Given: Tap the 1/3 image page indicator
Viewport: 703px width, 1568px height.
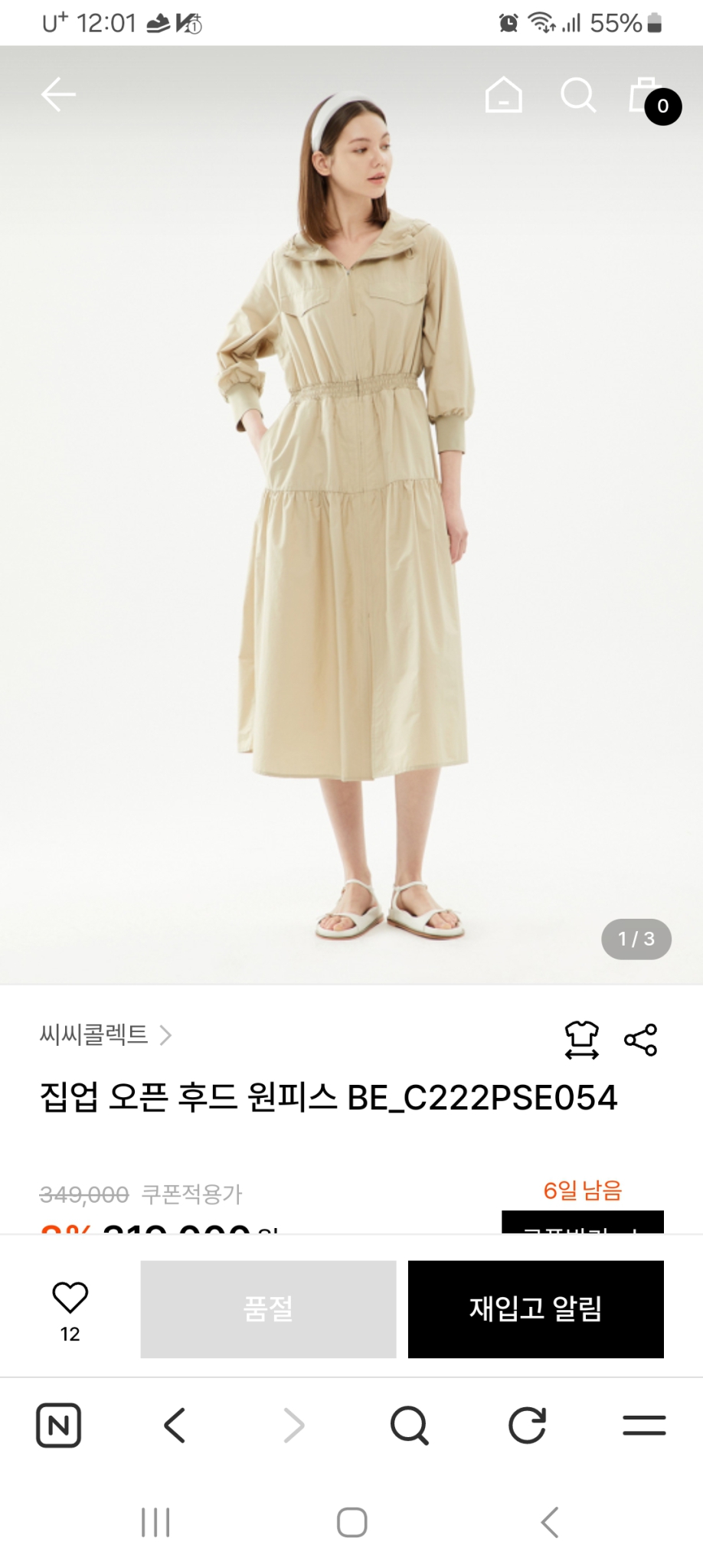Looking at the screenshot, I should pyautogui.click(x=636, y=939).
